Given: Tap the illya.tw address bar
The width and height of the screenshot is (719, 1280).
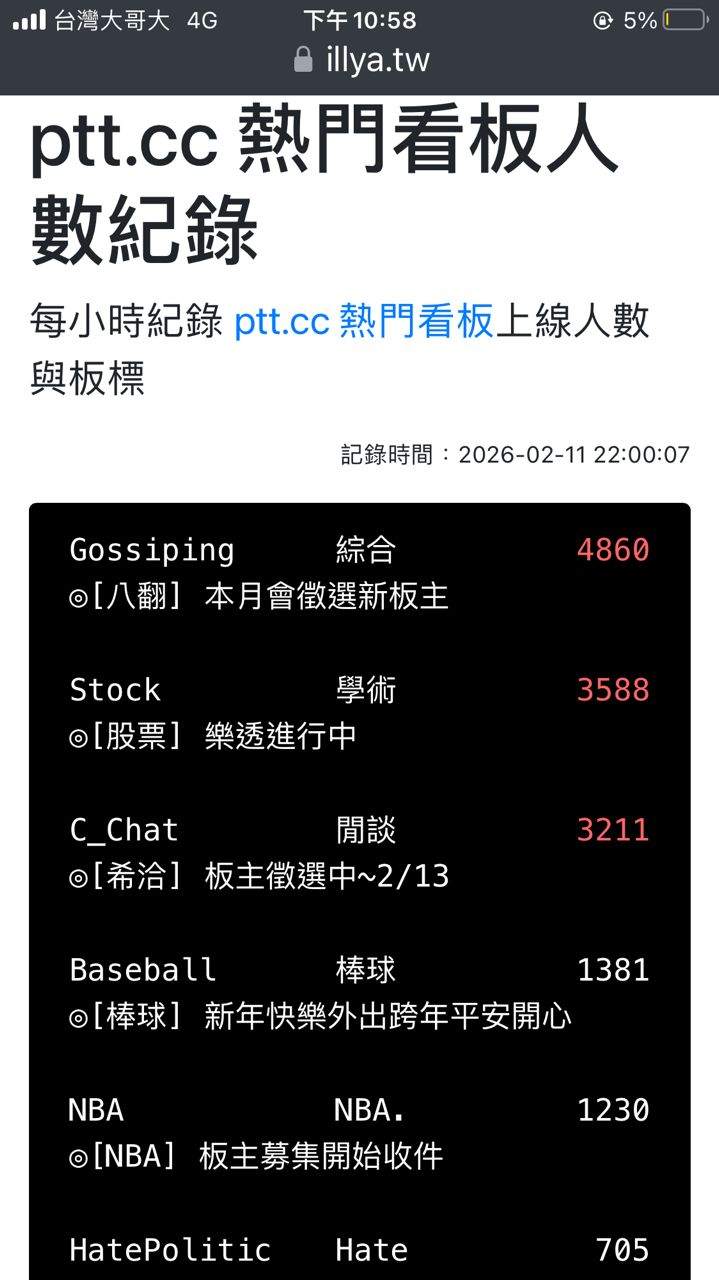Looking at the screenshot, I should [x=362, y=61].
